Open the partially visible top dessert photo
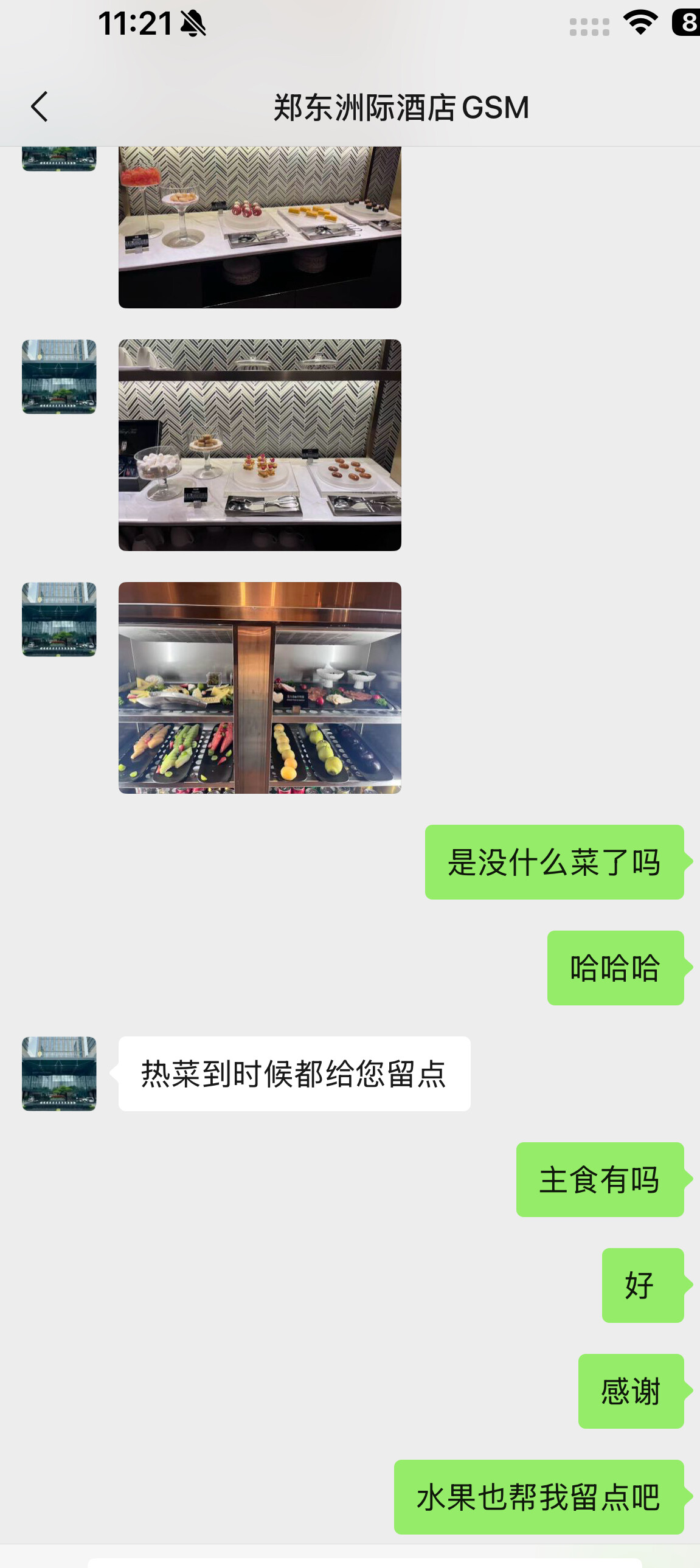The width and height of the screenshot is (700, 1568). [259, 227]
